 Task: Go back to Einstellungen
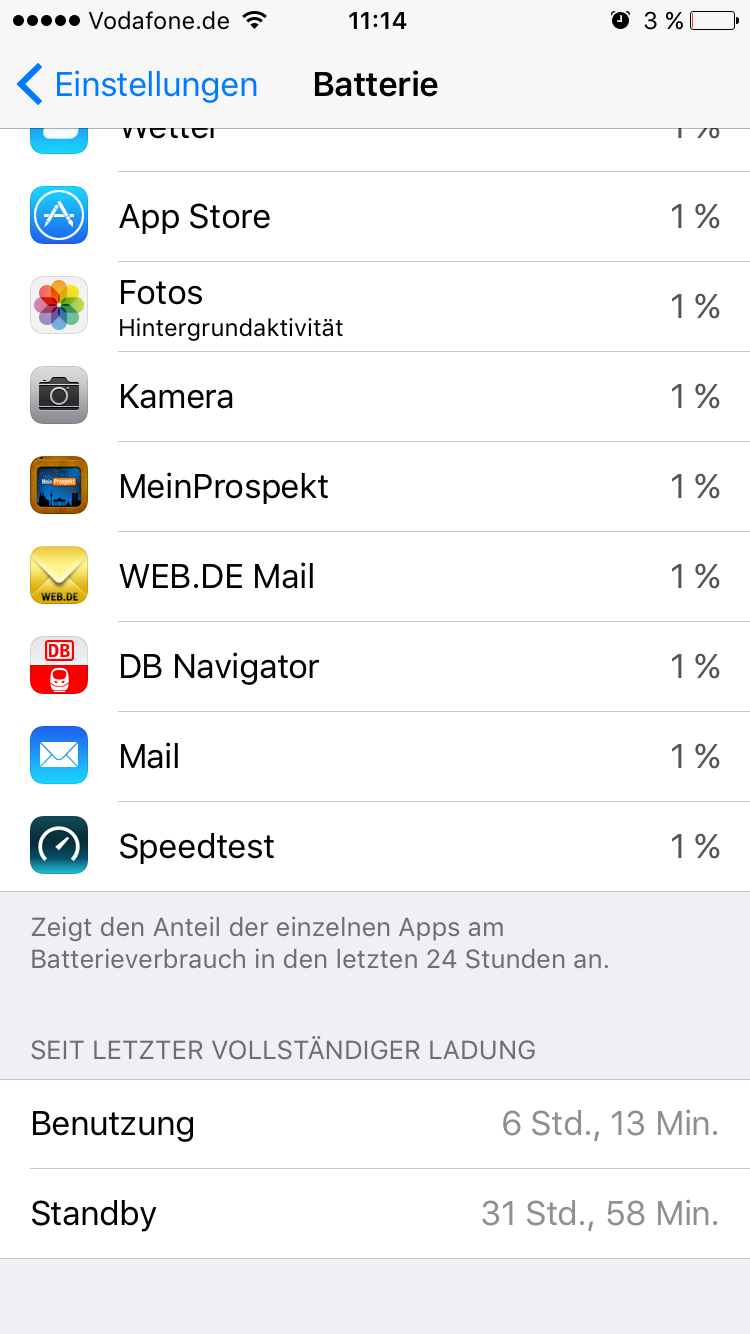(137, 85)
